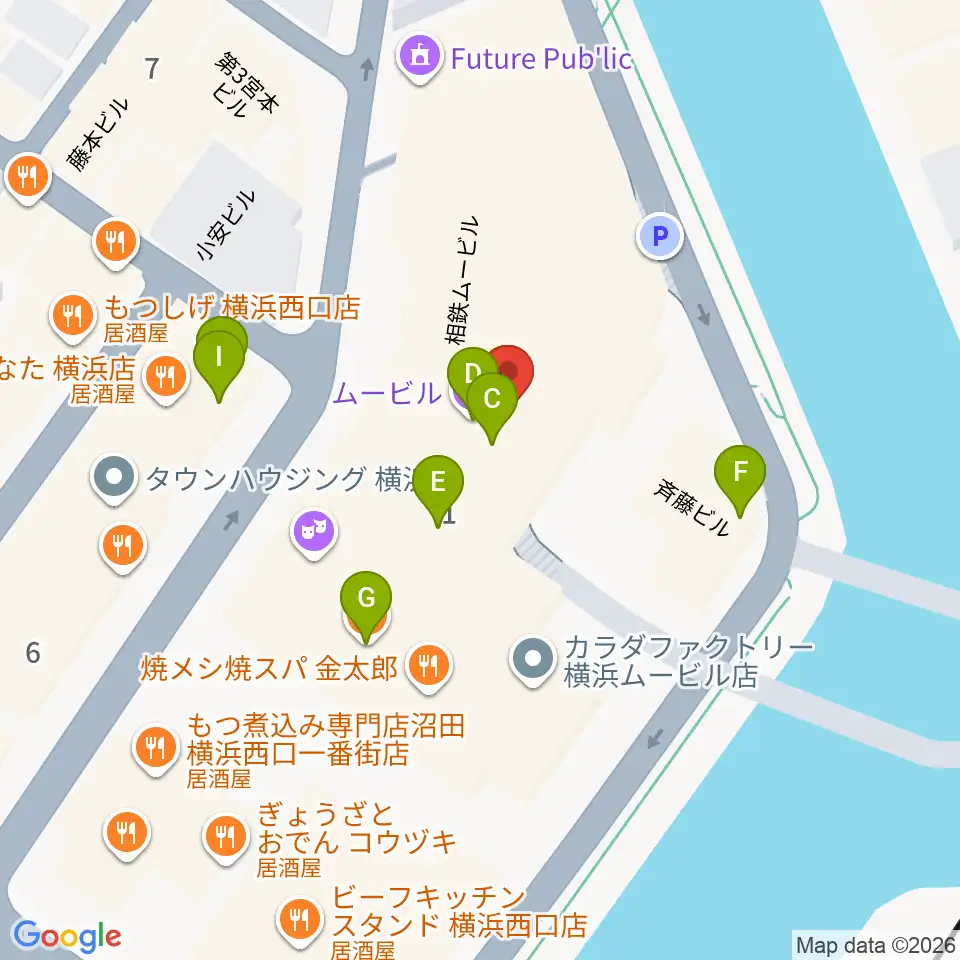
Task: Open もつ煮込み専門店沼田 restaurant pin
Action: (156, 748)
